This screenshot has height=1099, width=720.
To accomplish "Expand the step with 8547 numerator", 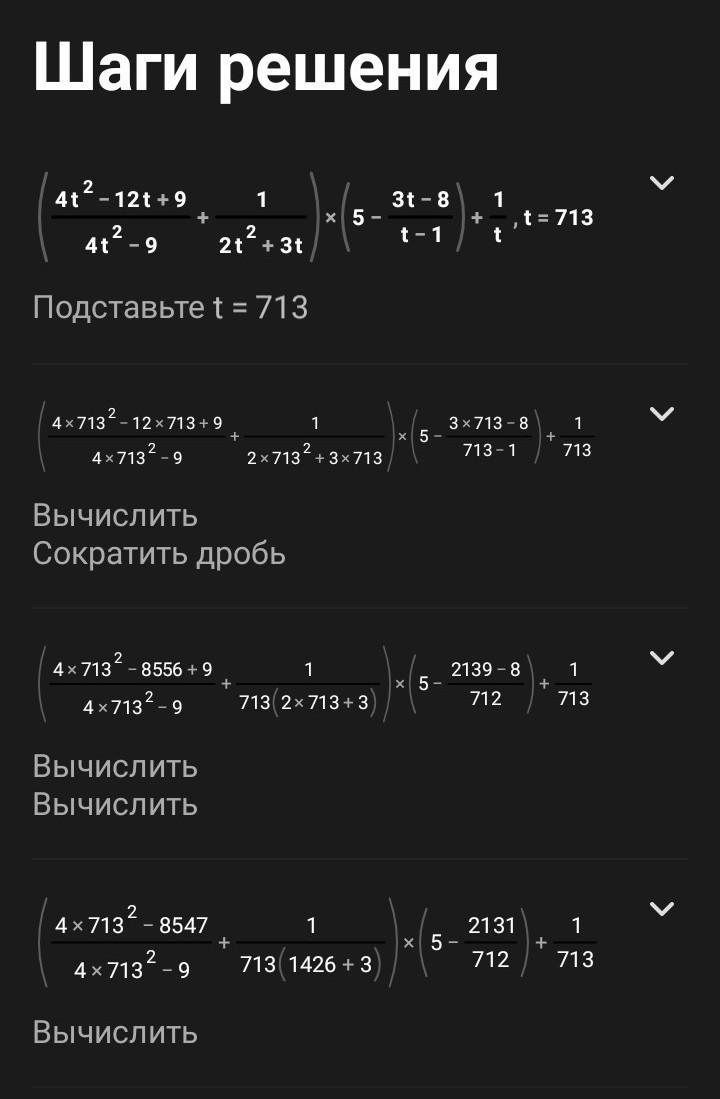I will pos(662,909).
